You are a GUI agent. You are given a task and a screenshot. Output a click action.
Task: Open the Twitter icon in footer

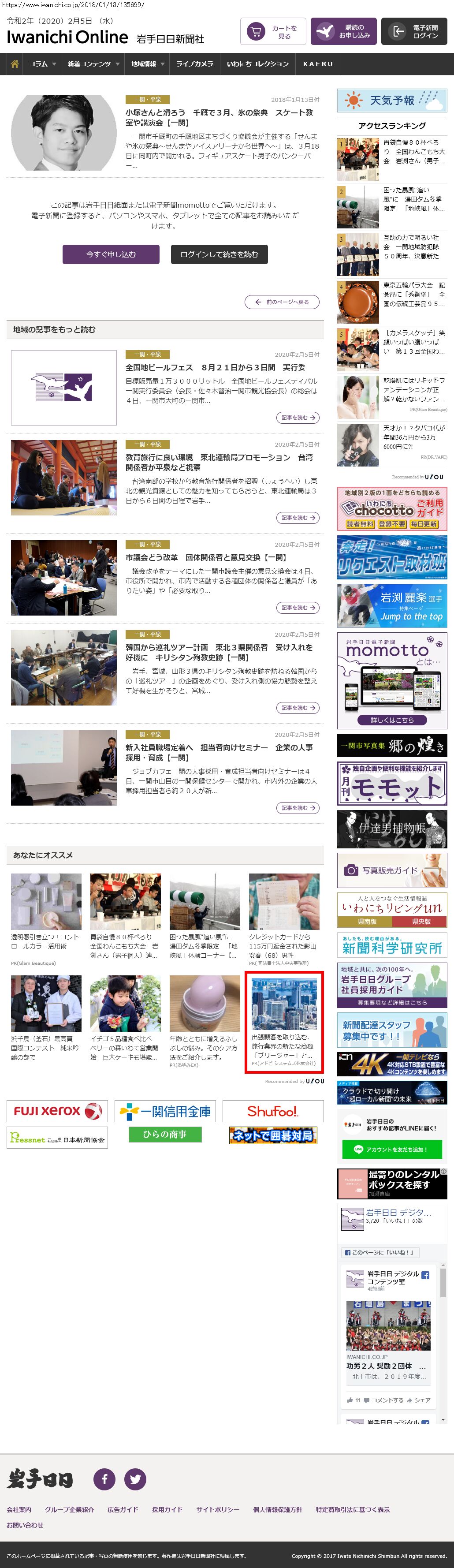(x=135, y=1479)
